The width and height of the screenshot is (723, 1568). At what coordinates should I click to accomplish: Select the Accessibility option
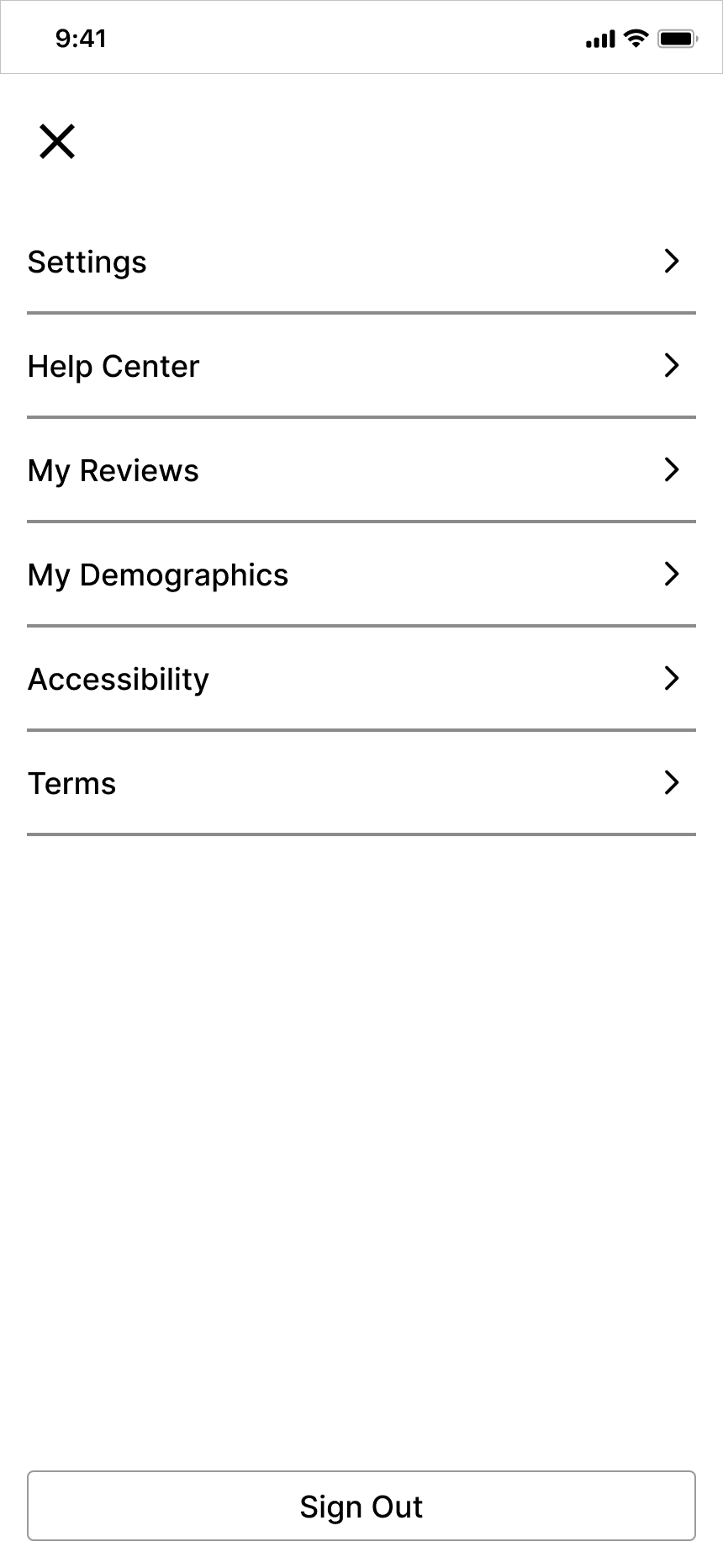pos(361,679)
